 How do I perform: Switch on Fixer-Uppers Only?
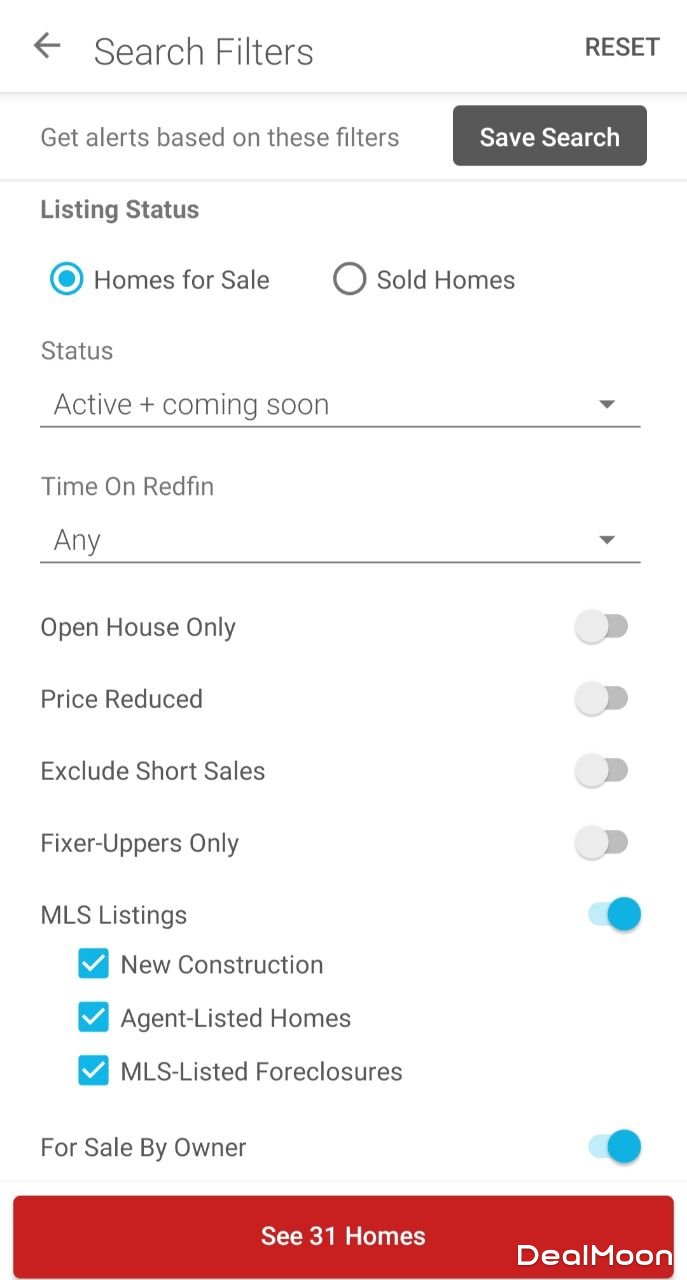(602, 843)
